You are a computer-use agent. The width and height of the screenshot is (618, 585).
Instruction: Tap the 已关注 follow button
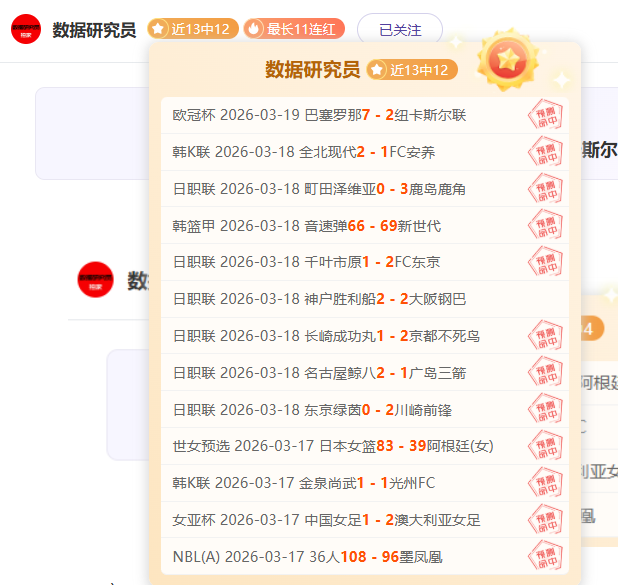coord(399,30)
